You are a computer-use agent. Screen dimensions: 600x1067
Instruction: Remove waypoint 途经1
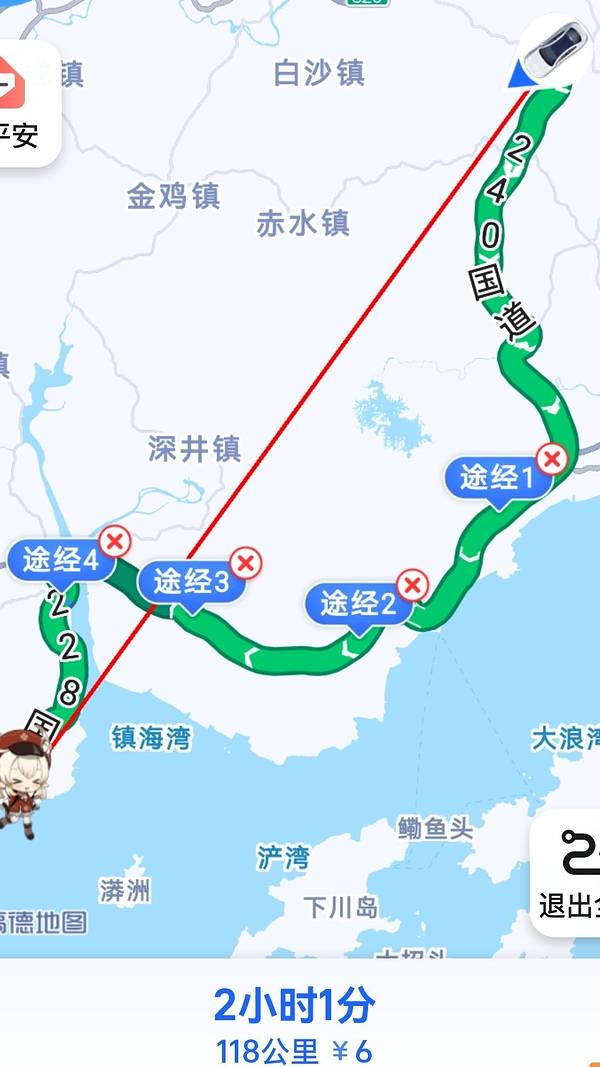[551, 459]
